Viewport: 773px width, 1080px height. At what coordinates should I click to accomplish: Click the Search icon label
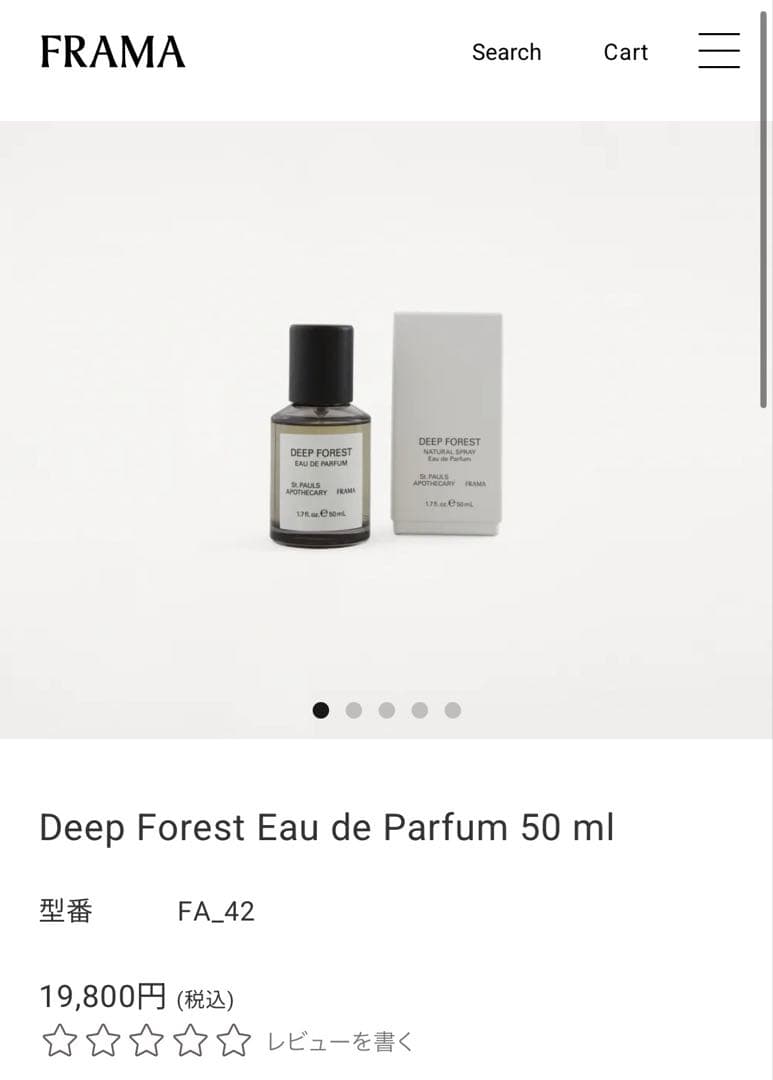pyautogui.click(x=507, y=52)
